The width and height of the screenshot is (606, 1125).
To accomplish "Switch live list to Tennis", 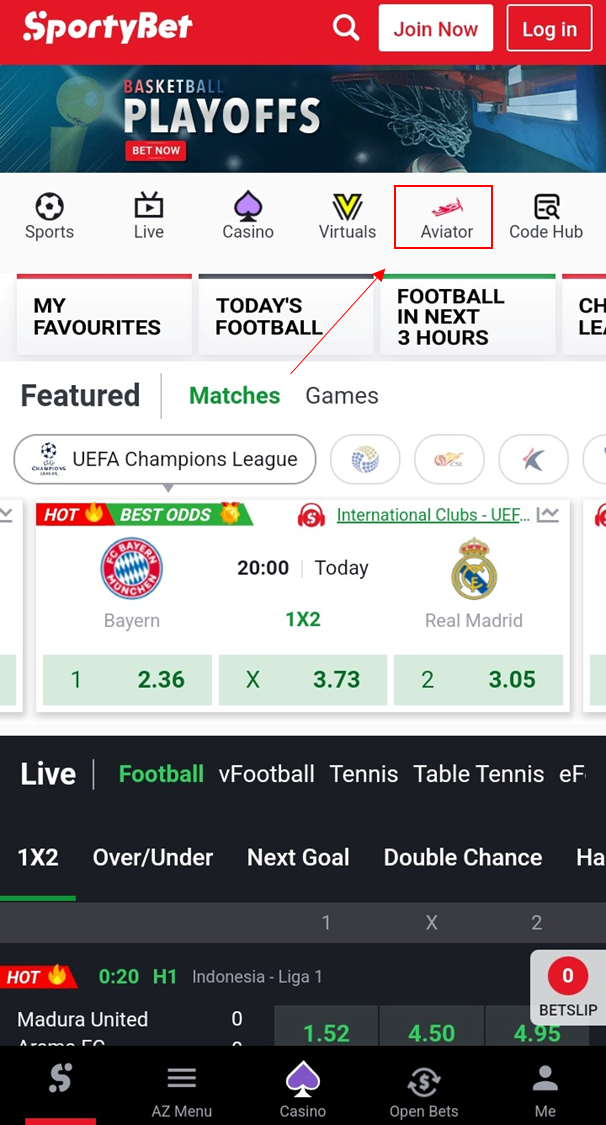I will point(364,774).
